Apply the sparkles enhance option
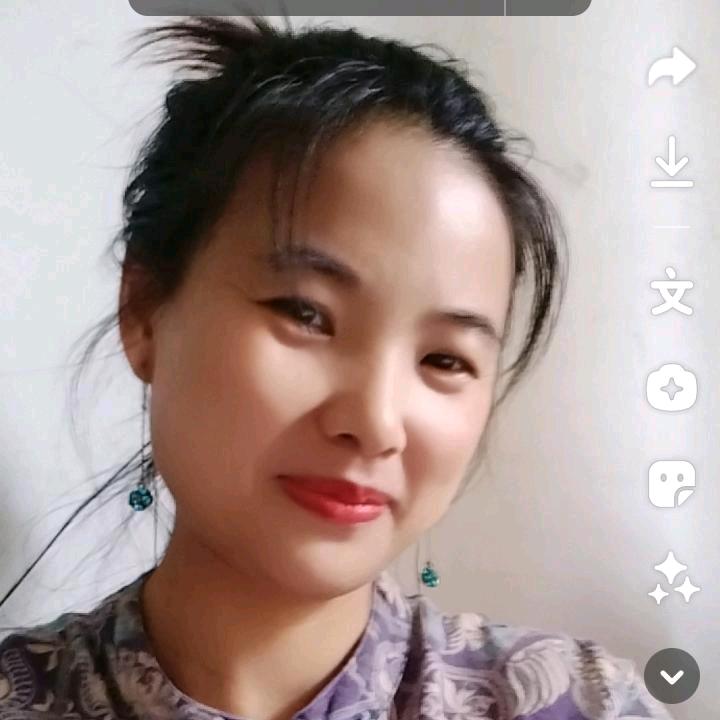The width and height of the screenshot is (720, 720). pos(672,578)
